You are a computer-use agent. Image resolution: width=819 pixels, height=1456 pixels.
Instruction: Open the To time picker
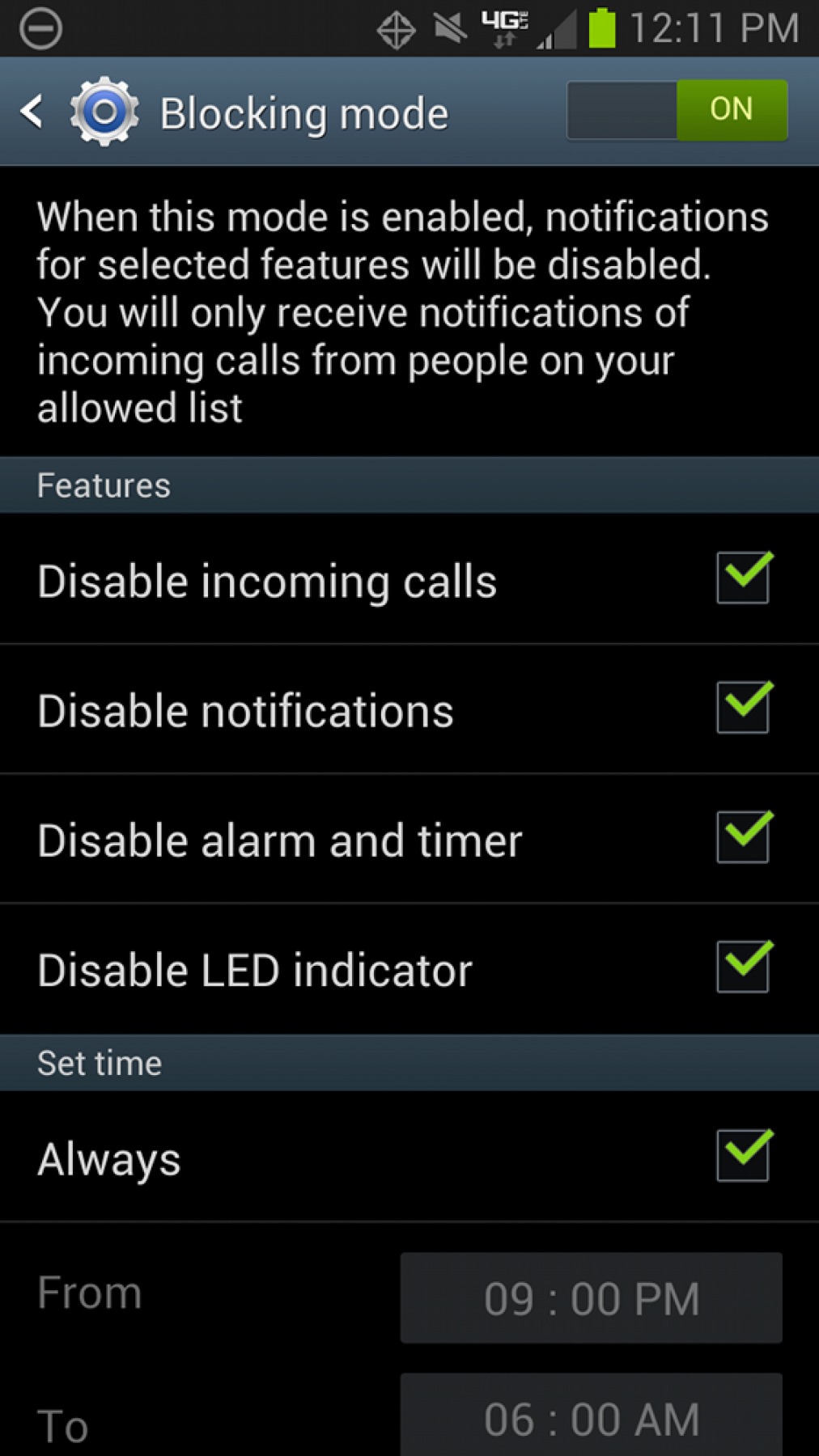[x=591, y=1417]
